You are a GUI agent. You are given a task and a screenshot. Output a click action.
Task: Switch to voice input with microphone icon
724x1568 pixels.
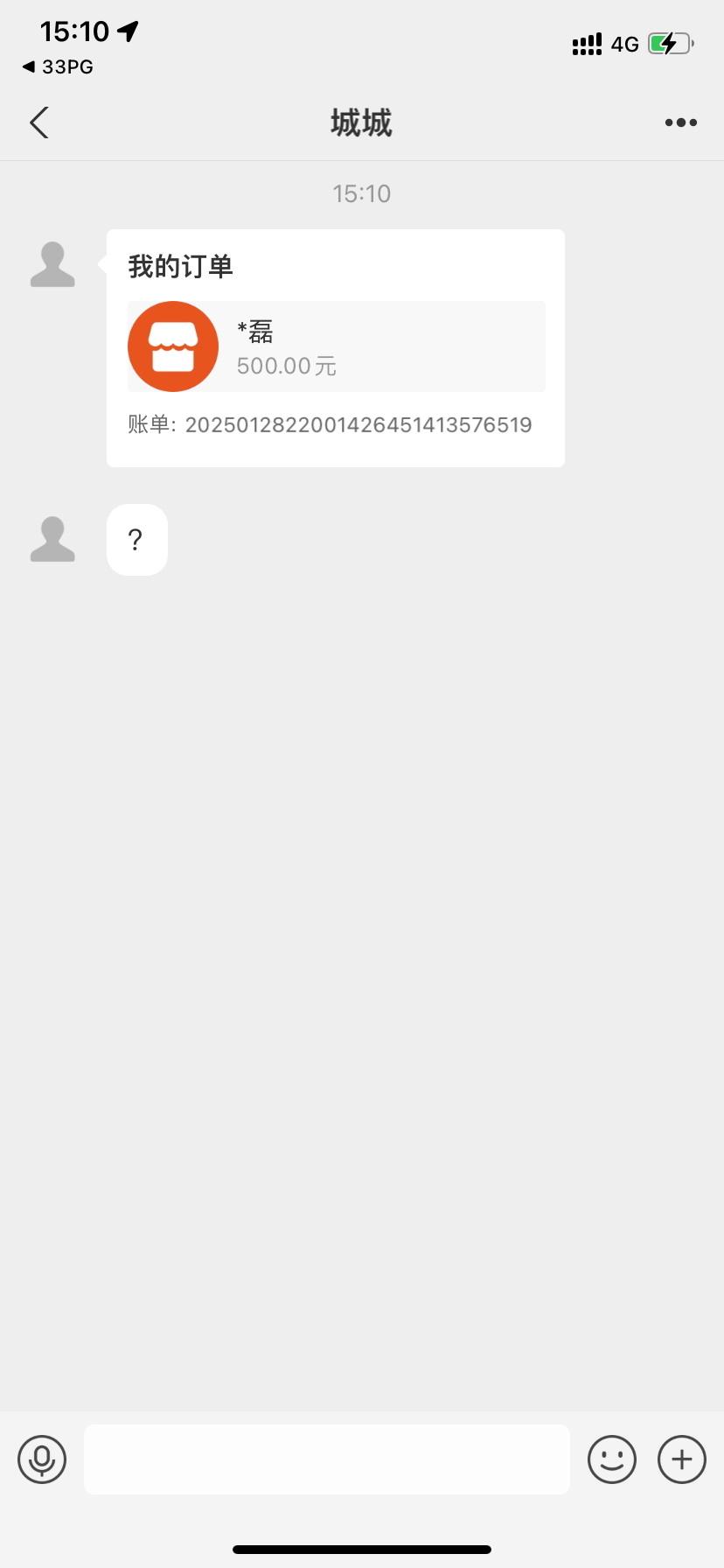(x=42, y=1459)
